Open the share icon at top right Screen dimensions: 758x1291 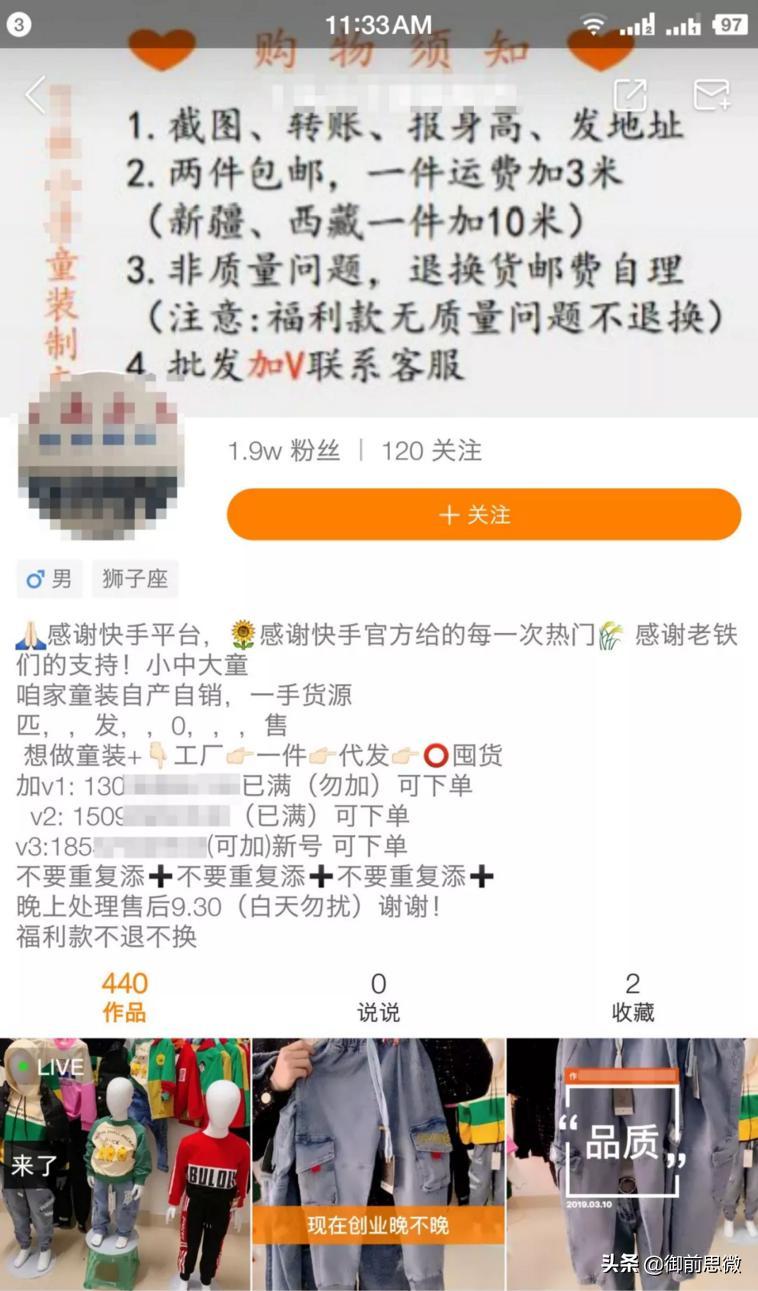(x=629, y=93)
